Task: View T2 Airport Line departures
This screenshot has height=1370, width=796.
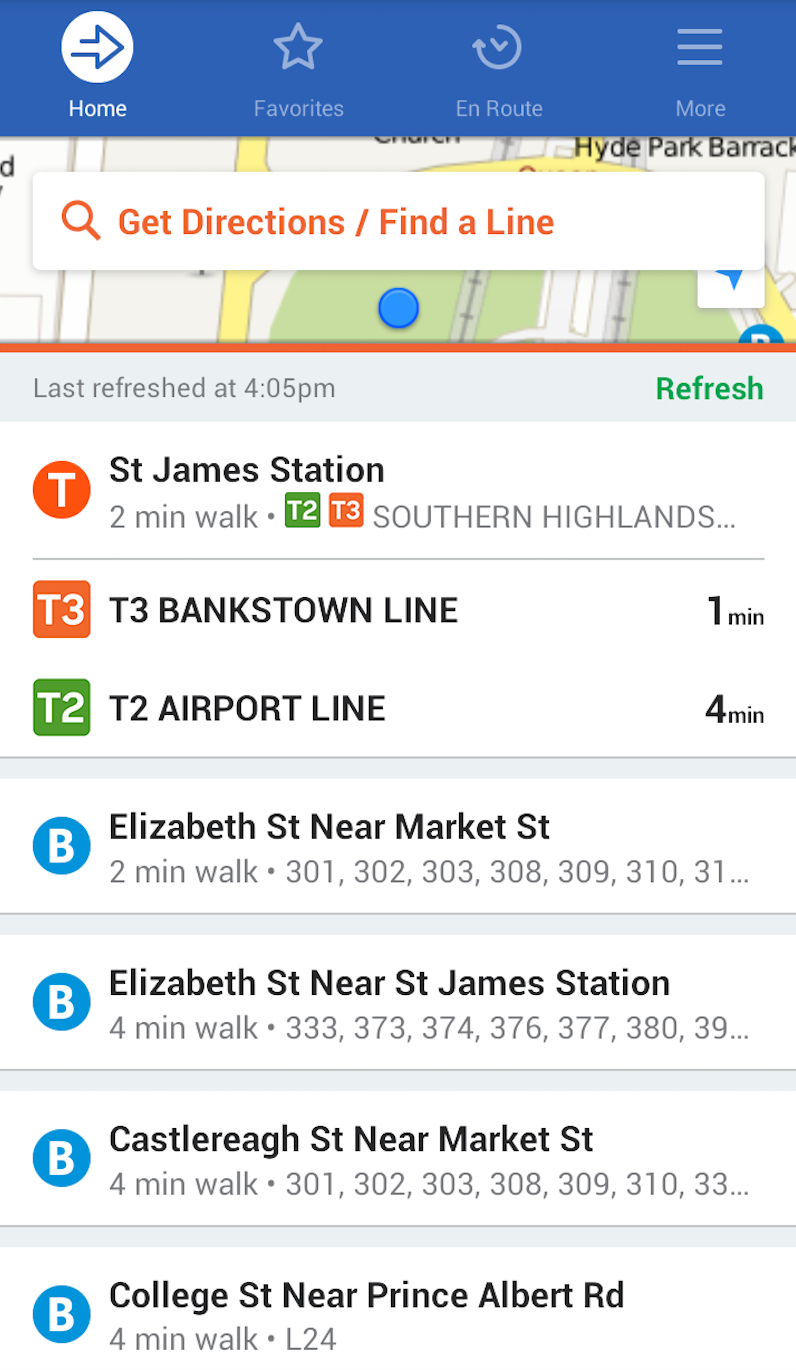Action: [398, 708]
